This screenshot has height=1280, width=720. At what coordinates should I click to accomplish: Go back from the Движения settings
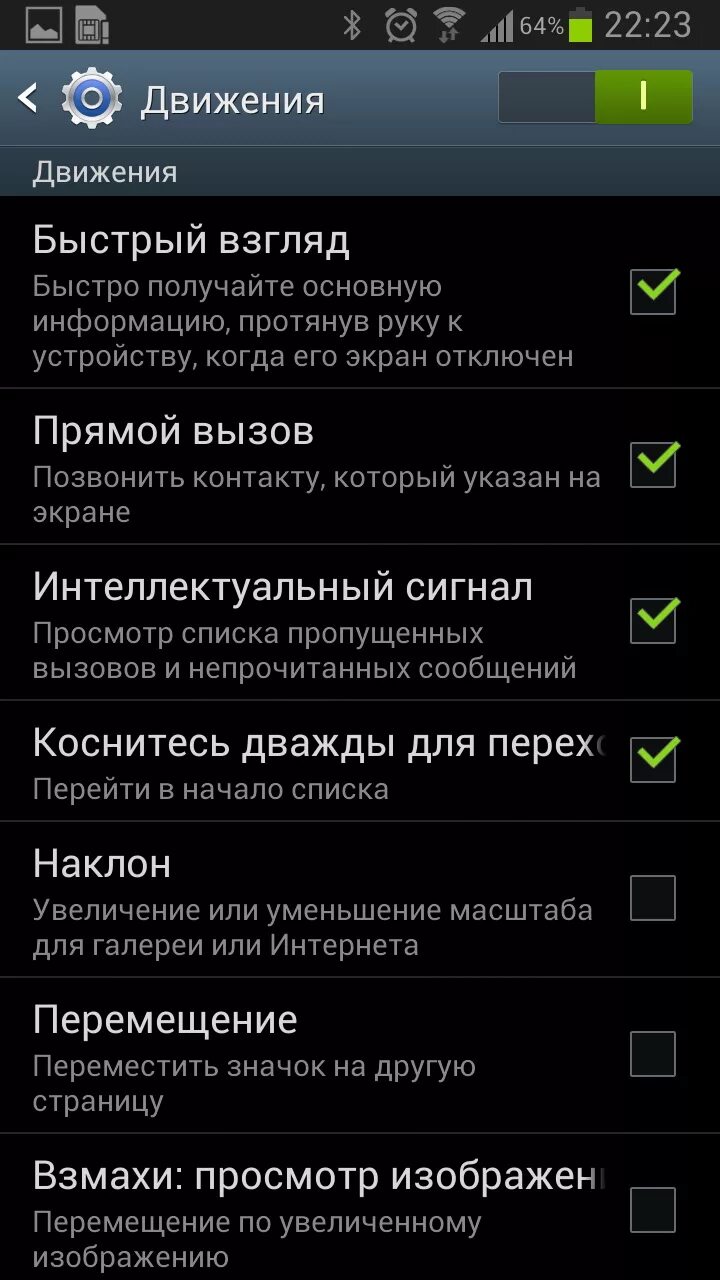click(30, 98)
